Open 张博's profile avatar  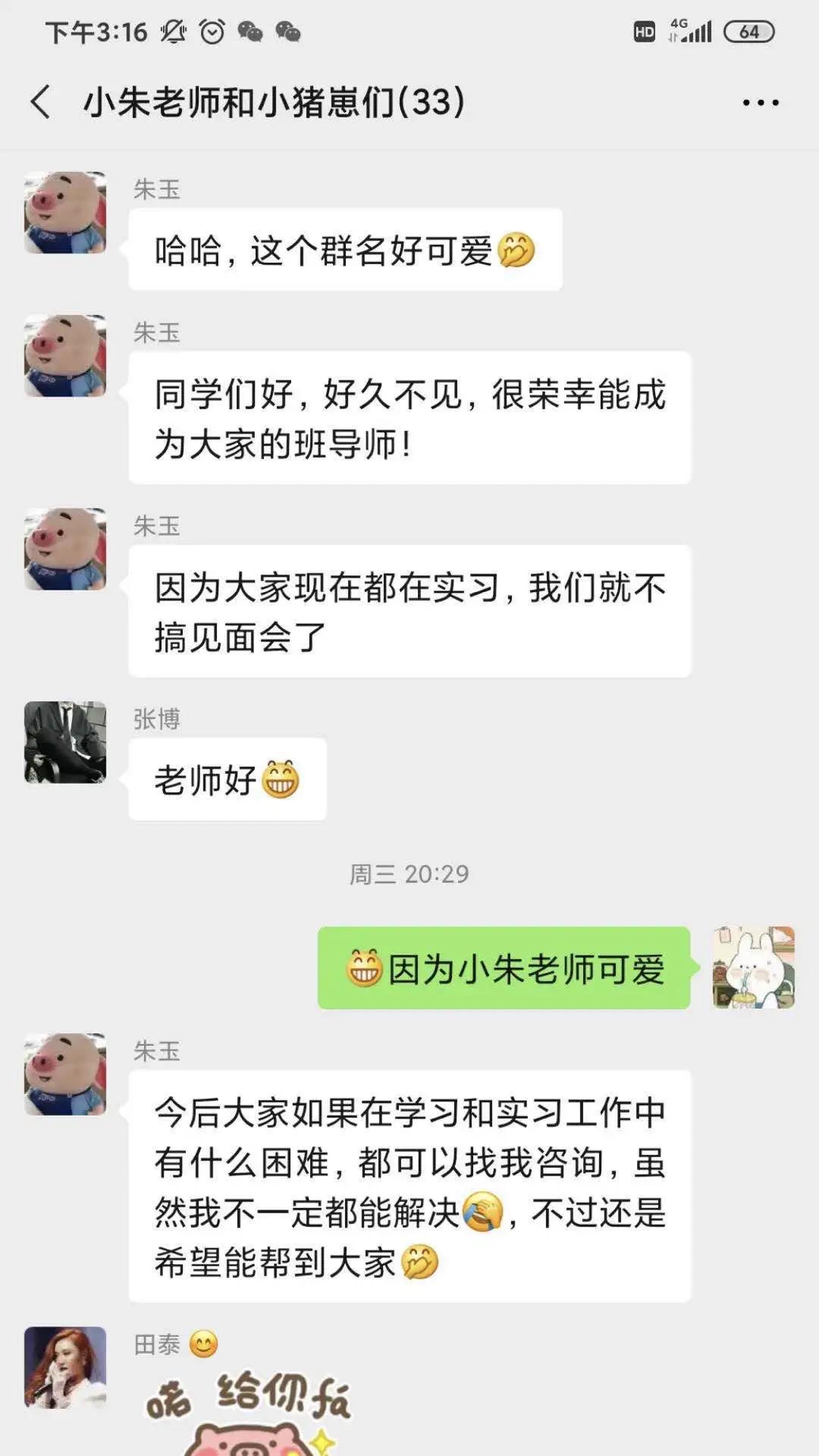tap(65, 742)
